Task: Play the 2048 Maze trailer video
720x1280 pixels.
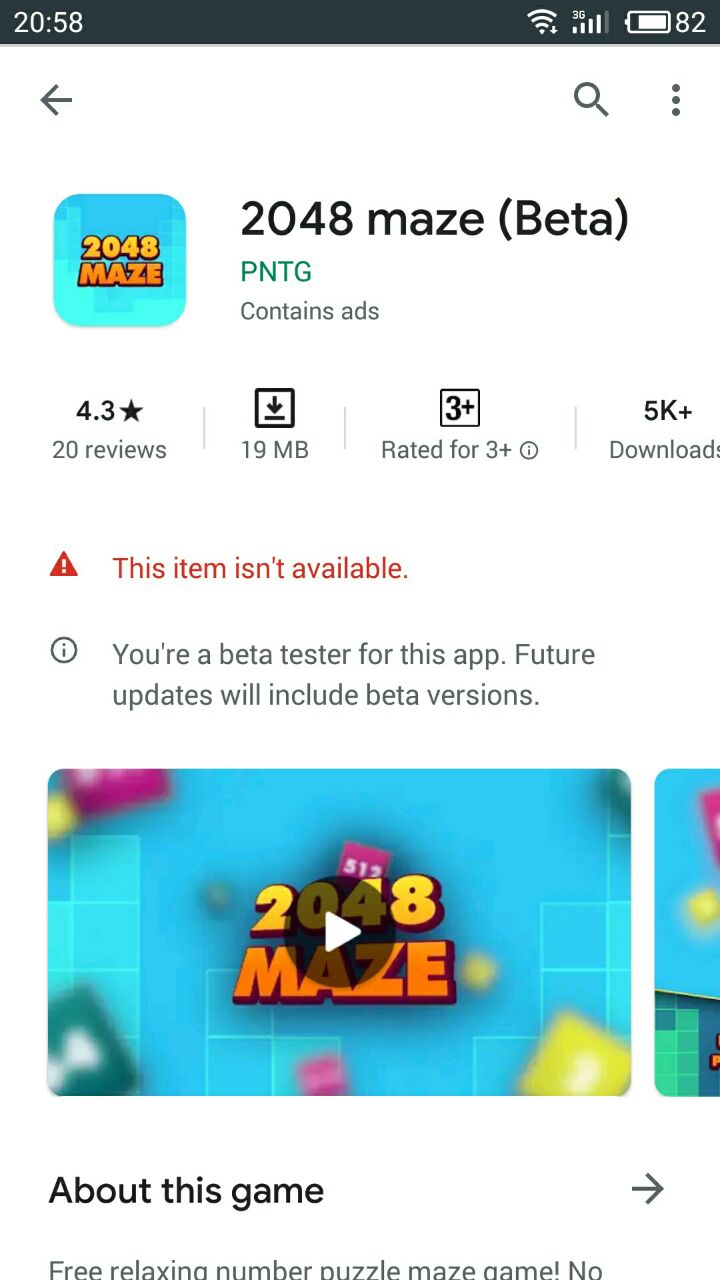Action: pos(340,932)
